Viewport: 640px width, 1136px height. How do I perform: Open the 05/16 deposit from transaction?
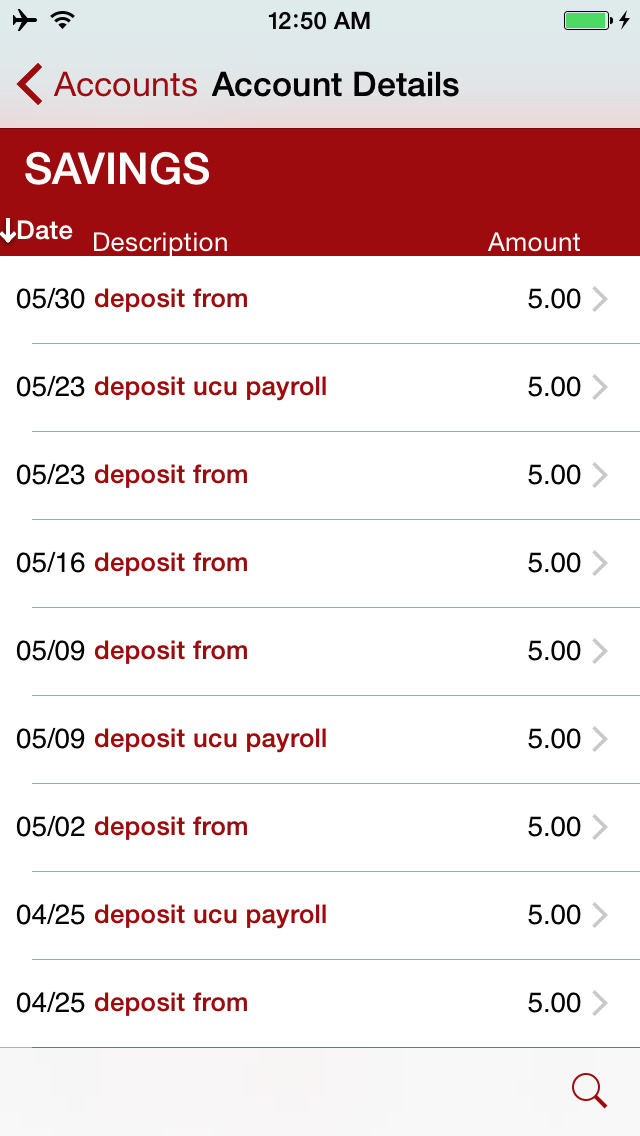[x=320, y=563]
